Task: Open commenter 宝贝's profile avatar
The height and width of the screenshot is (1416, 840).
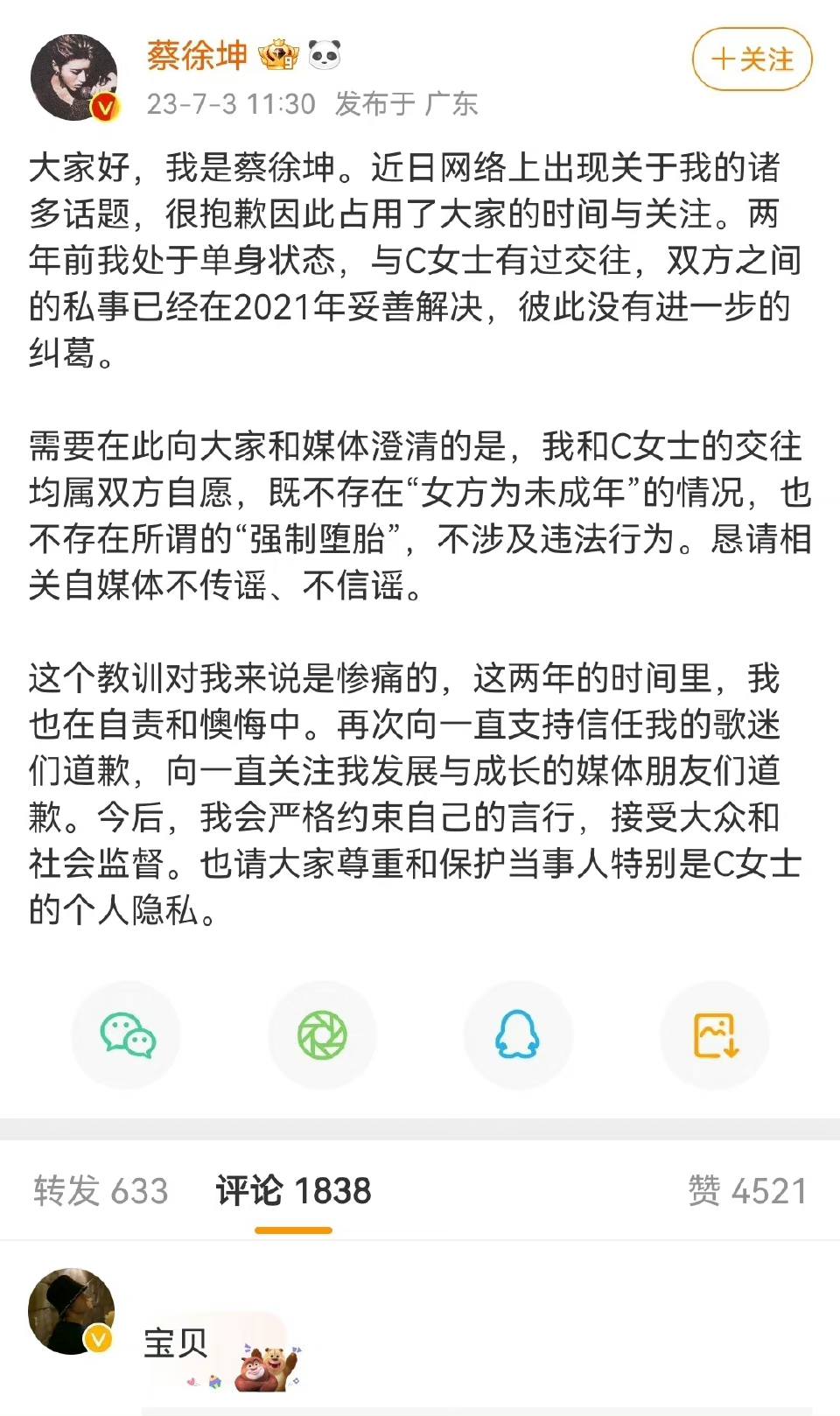Action: pos(71,1311)
